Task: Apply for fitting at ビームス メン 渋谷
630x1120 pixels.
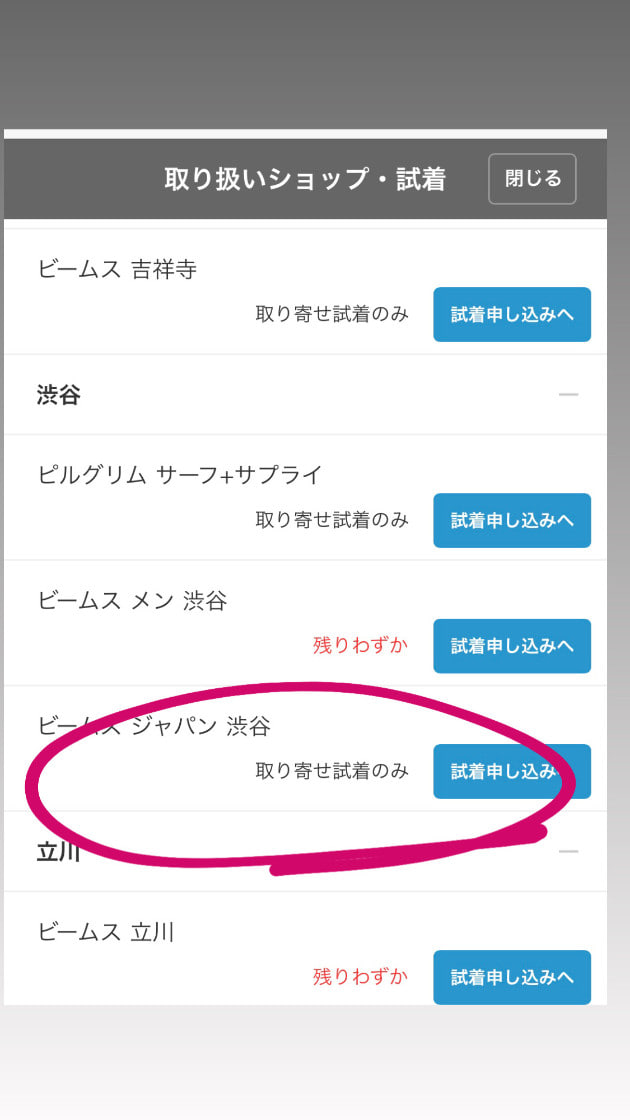Action: pyautogui.click(x=512, y=646)
